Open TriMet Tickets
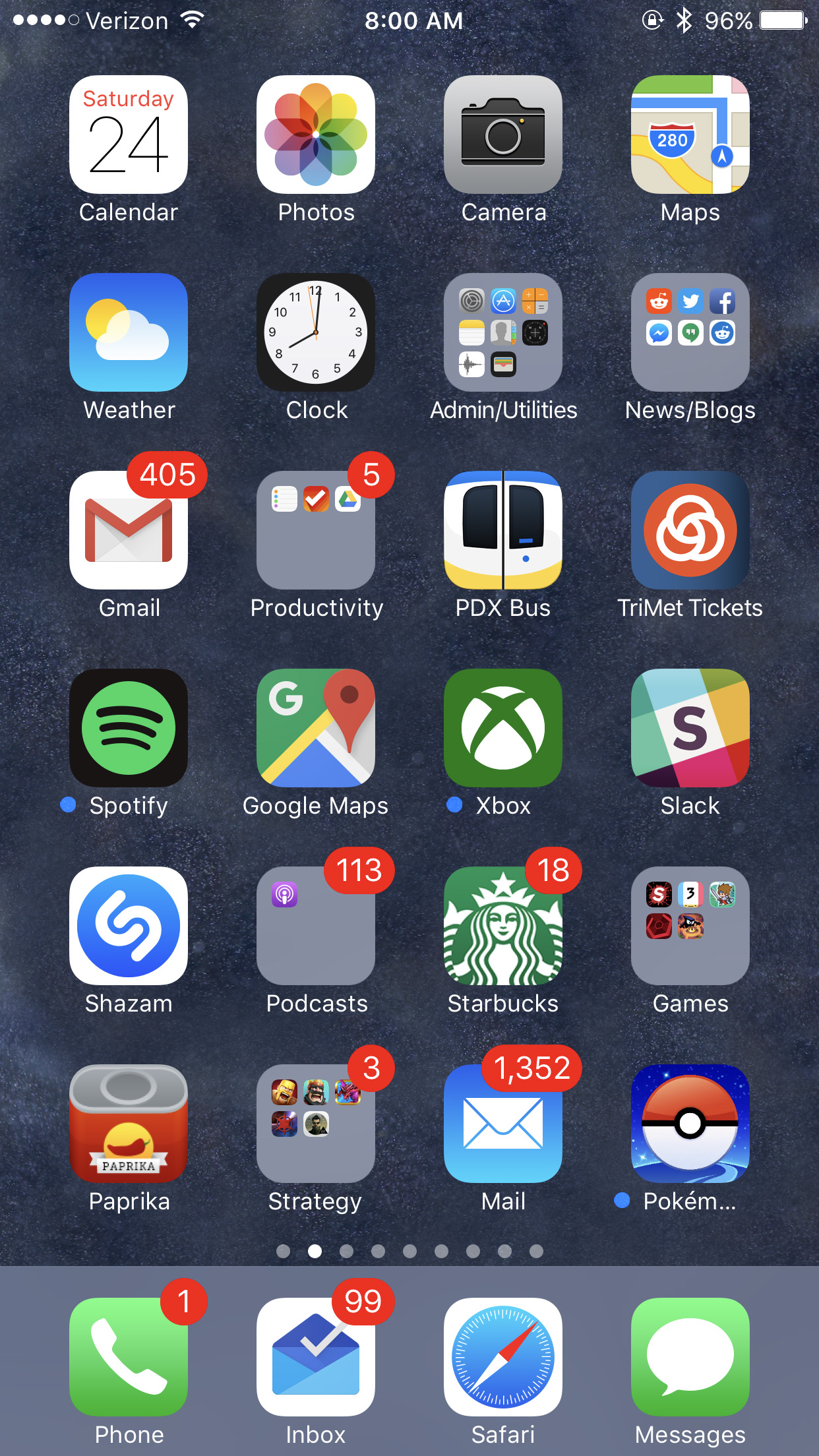 tap(690, 530)
